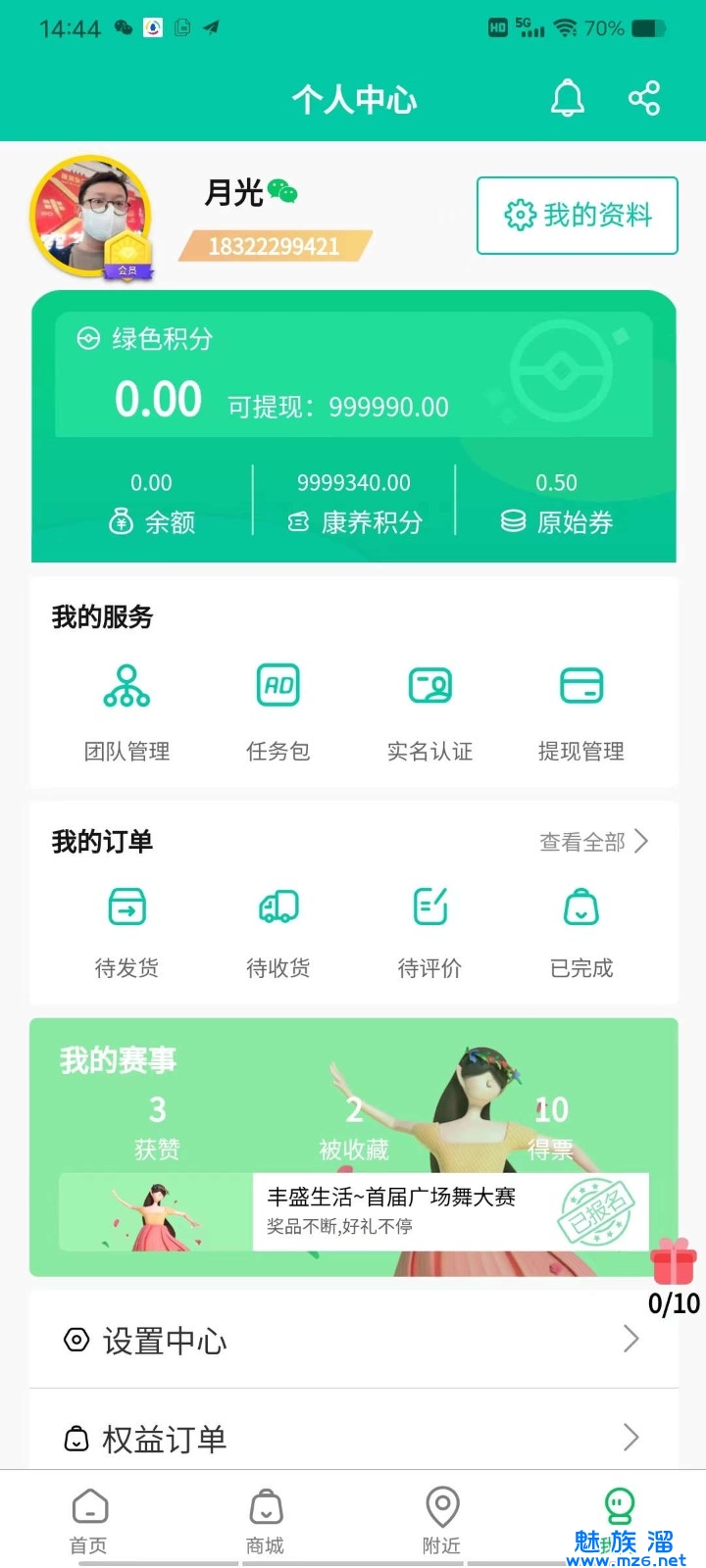
Task: Open 设置中心 settings center
Action: click(x=353, y=1340)
